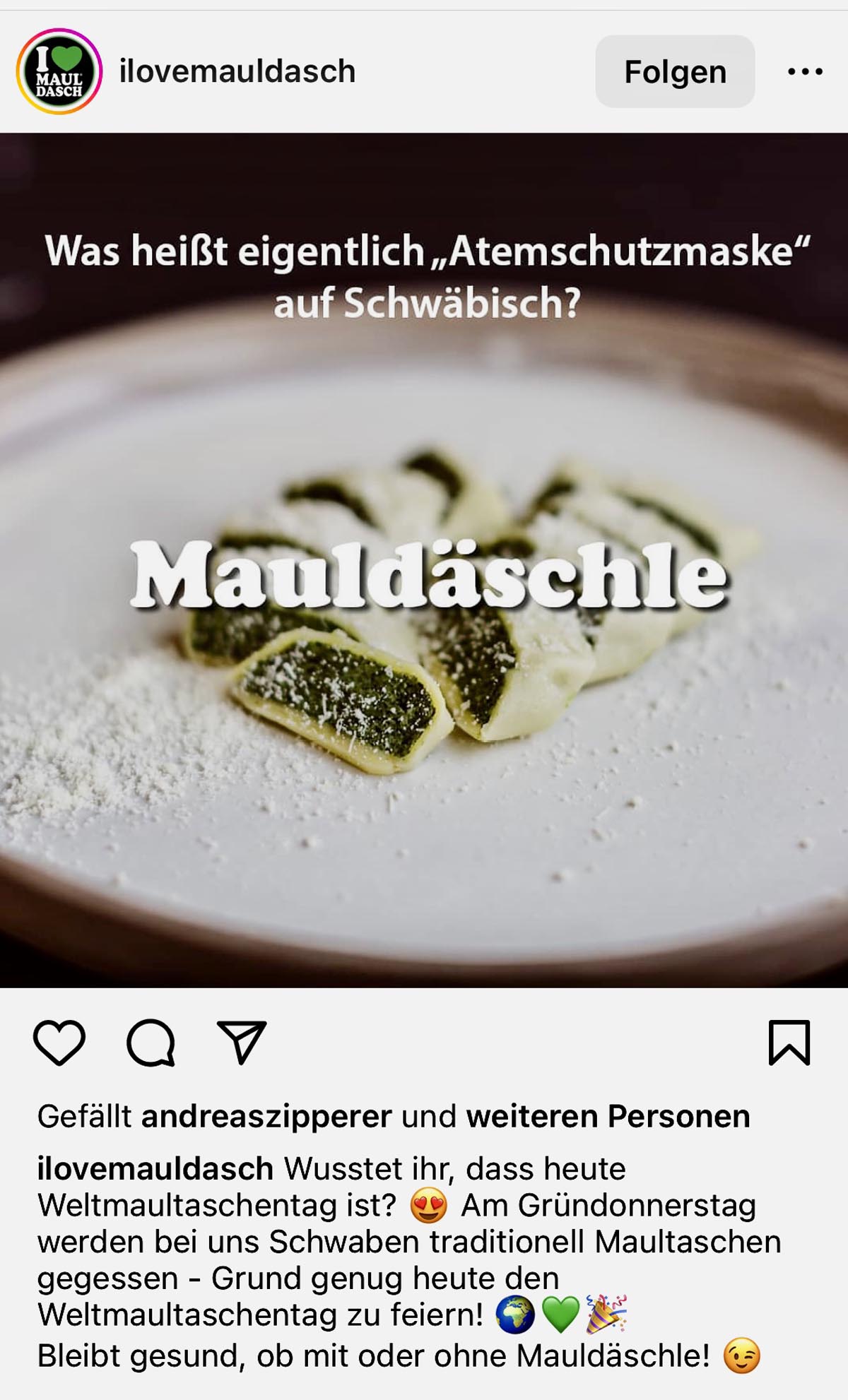Bookmark this Mauldäschle post
The width and height of the screenshot is (848, 1400).
pyautogui.click(x=789, y=1043)
